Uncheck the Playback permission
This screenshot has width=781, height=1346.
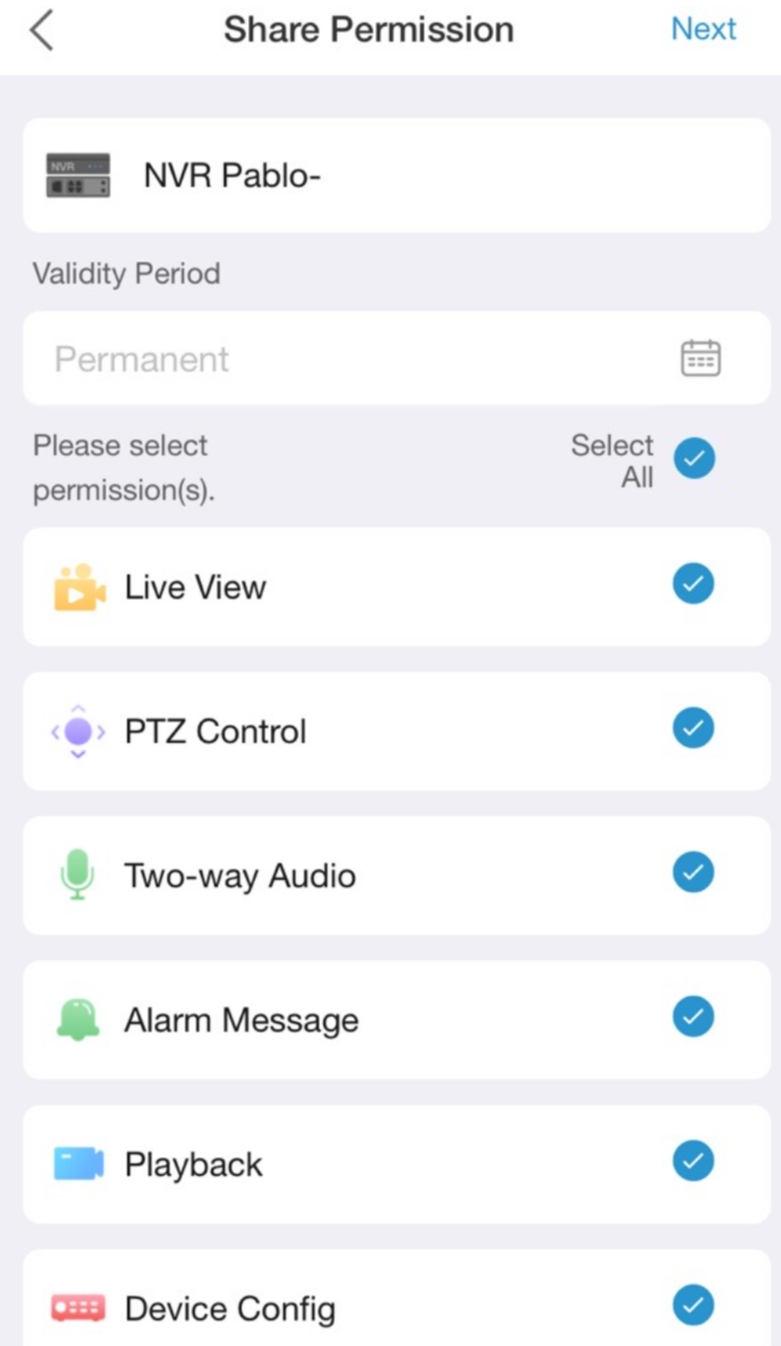tap(692, 1160)
